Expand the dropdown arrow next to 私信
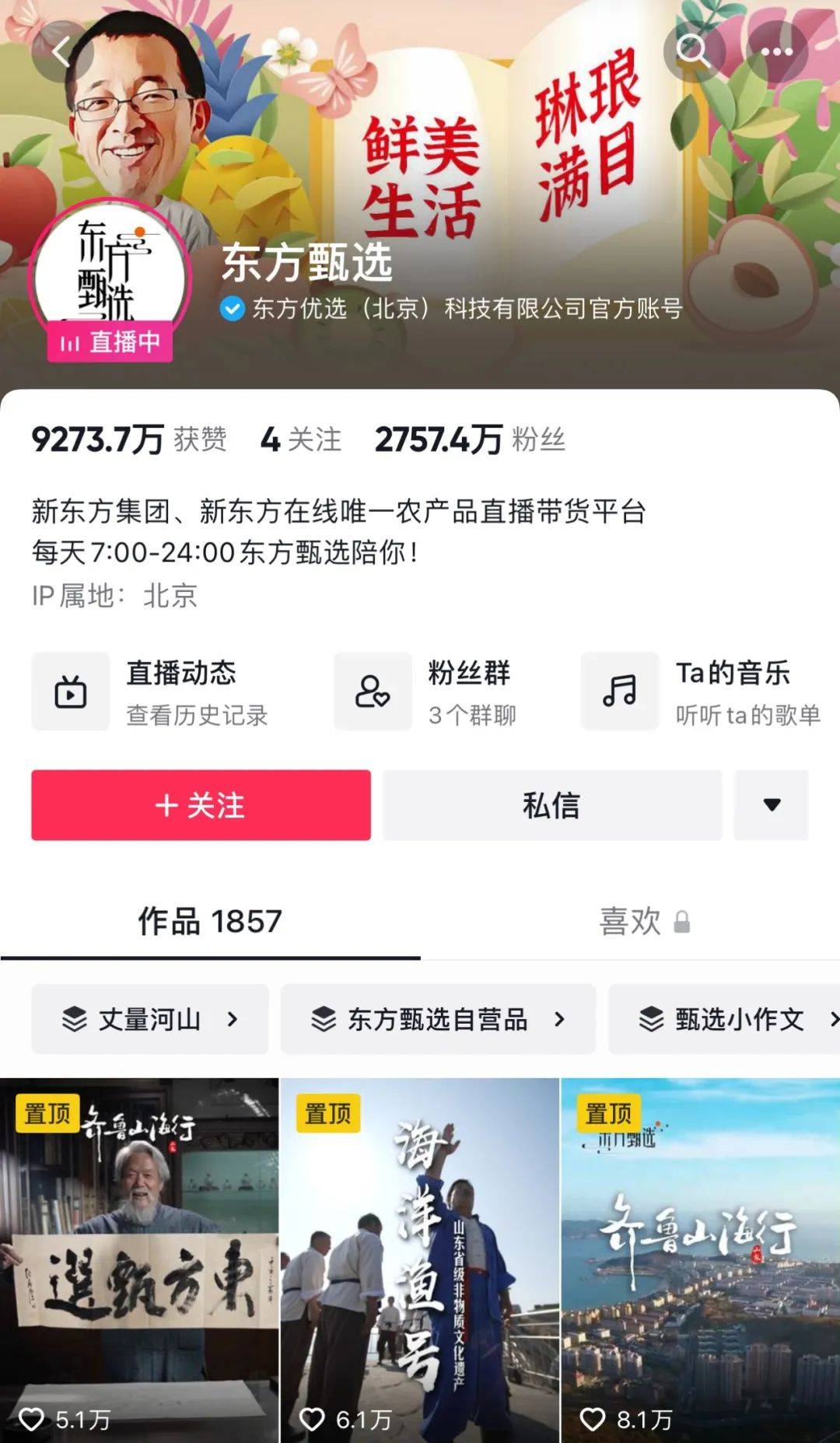Viewport: 840px width, 1443px height. coord(771,805)
